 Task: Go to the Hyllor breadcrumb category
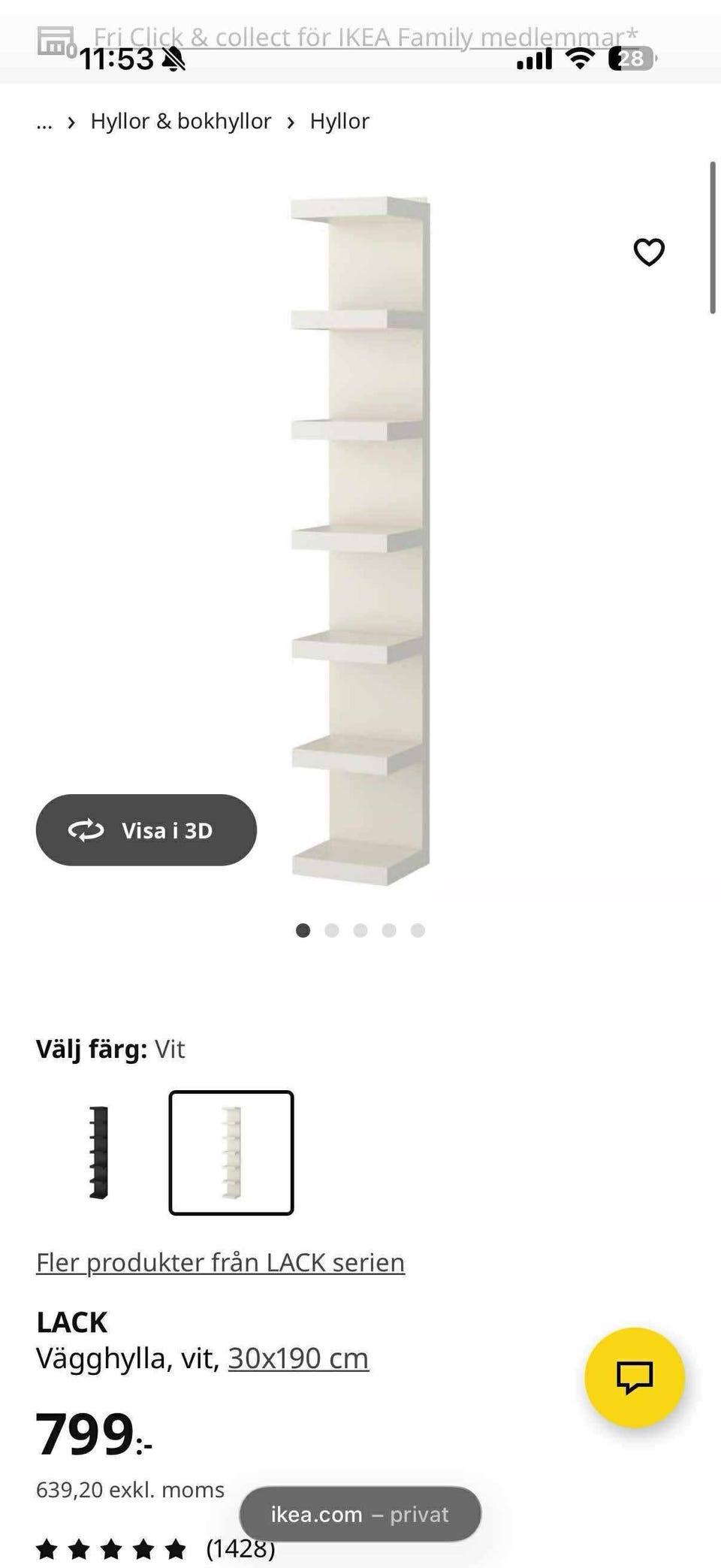click(x=339, y=122)
